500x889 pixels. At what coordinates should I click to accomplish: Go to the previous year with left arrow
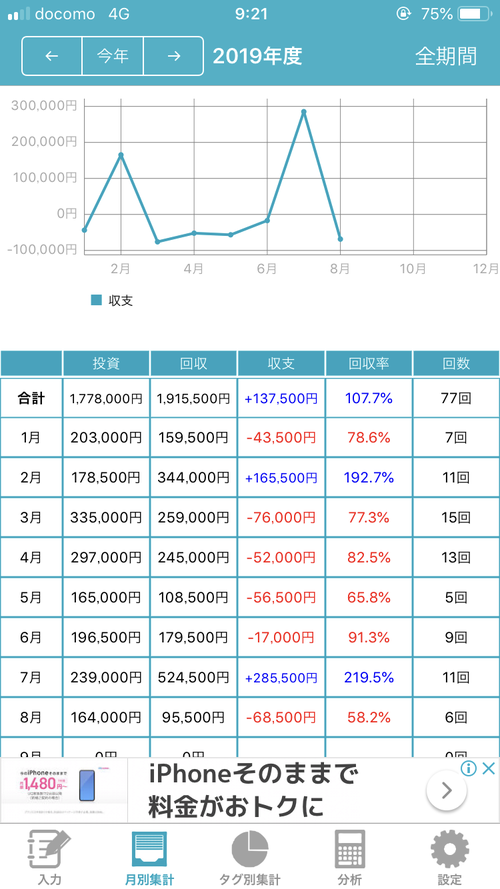52,56
